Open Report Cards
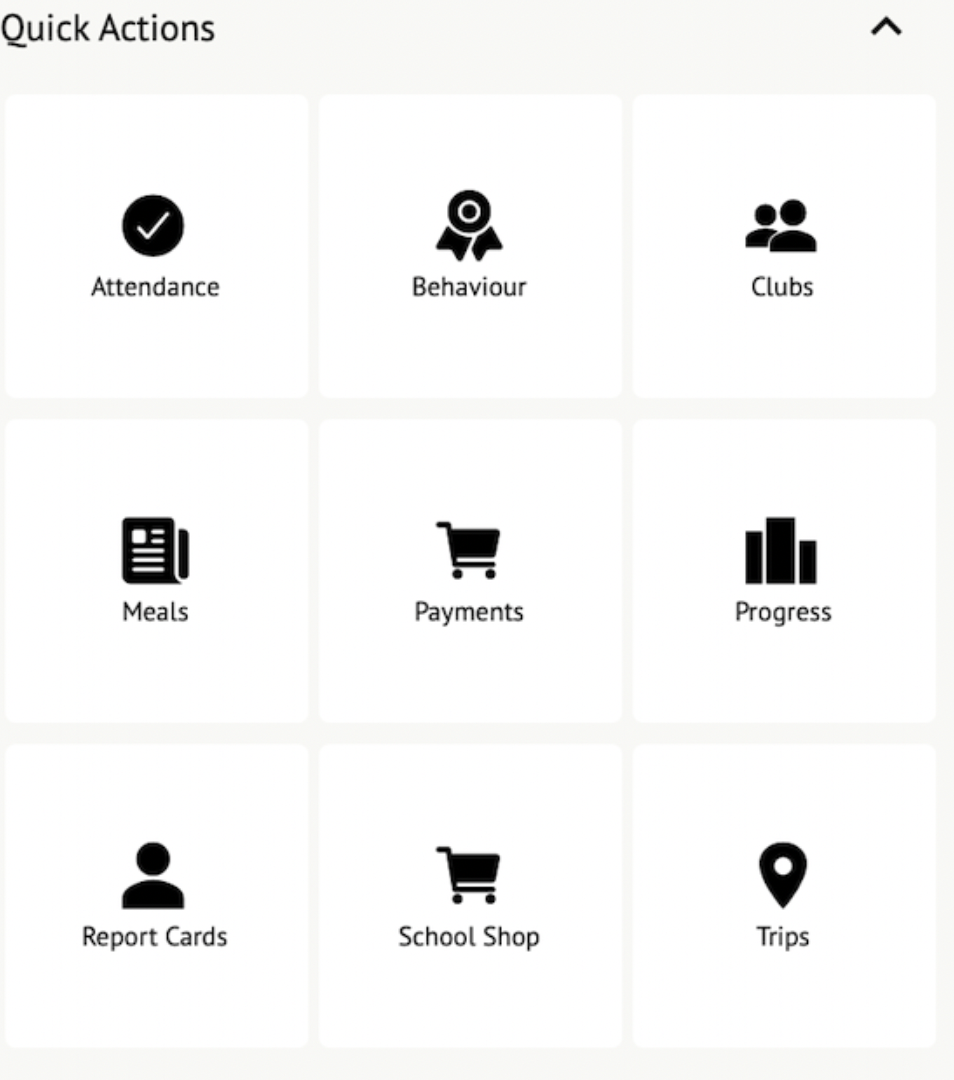 click(x=155, y=895)
